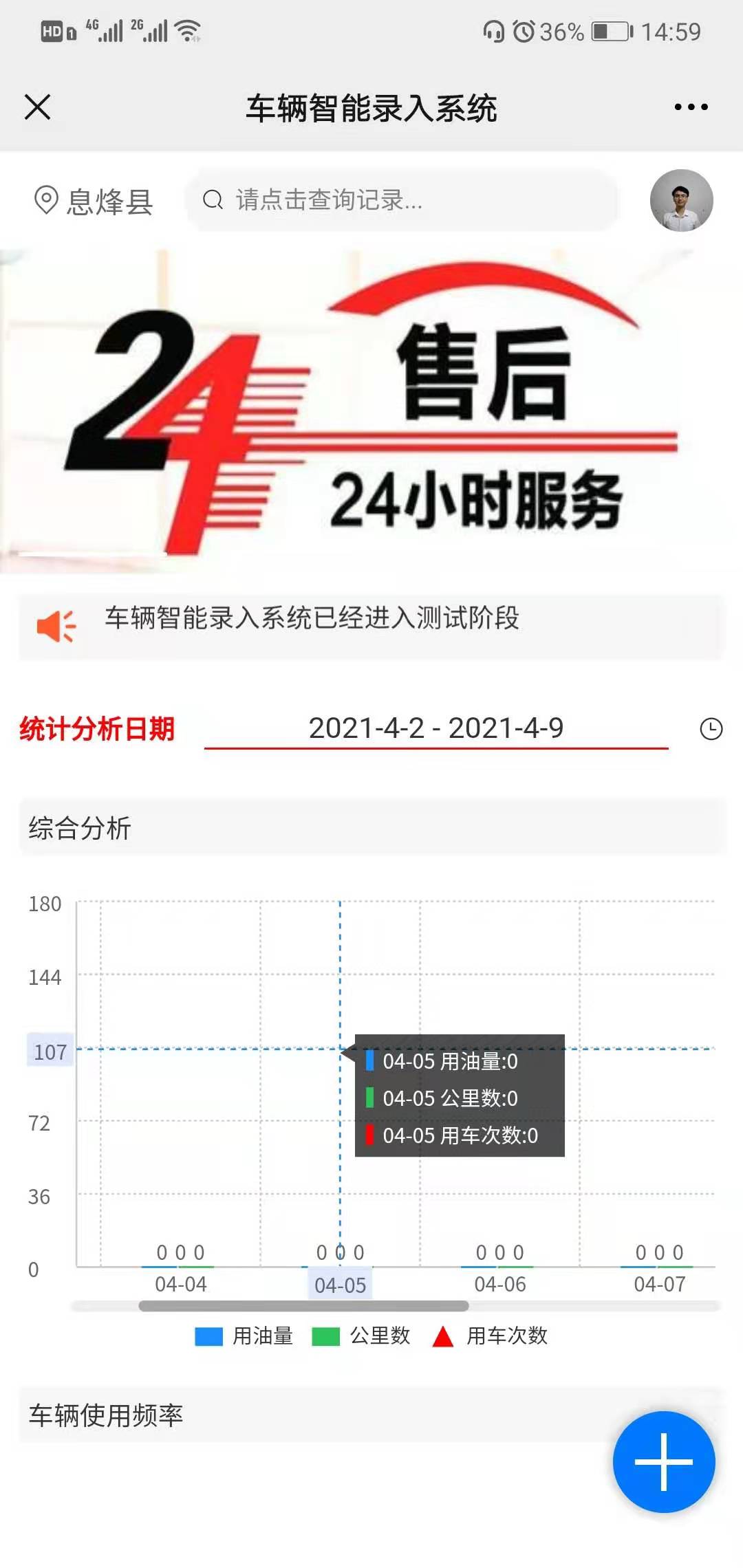Toggle the 公里数 legend series
The image size is (743, 1568).
(x=362, y=1336)
